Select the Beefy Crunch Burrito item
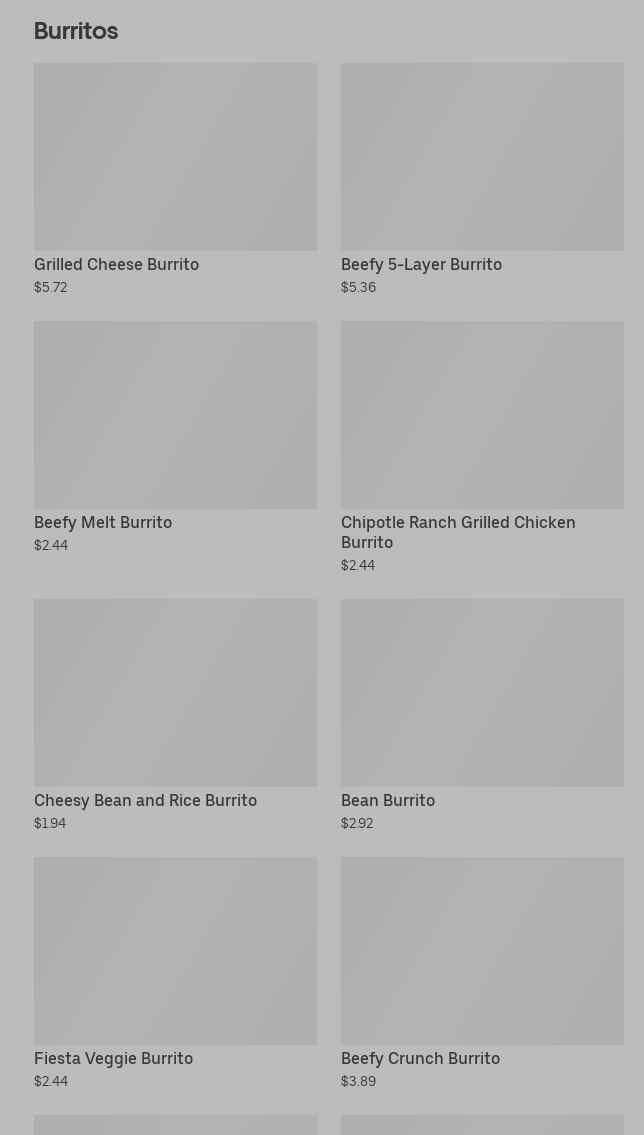Screen dimensions: 644x1135 click(482, 951)
